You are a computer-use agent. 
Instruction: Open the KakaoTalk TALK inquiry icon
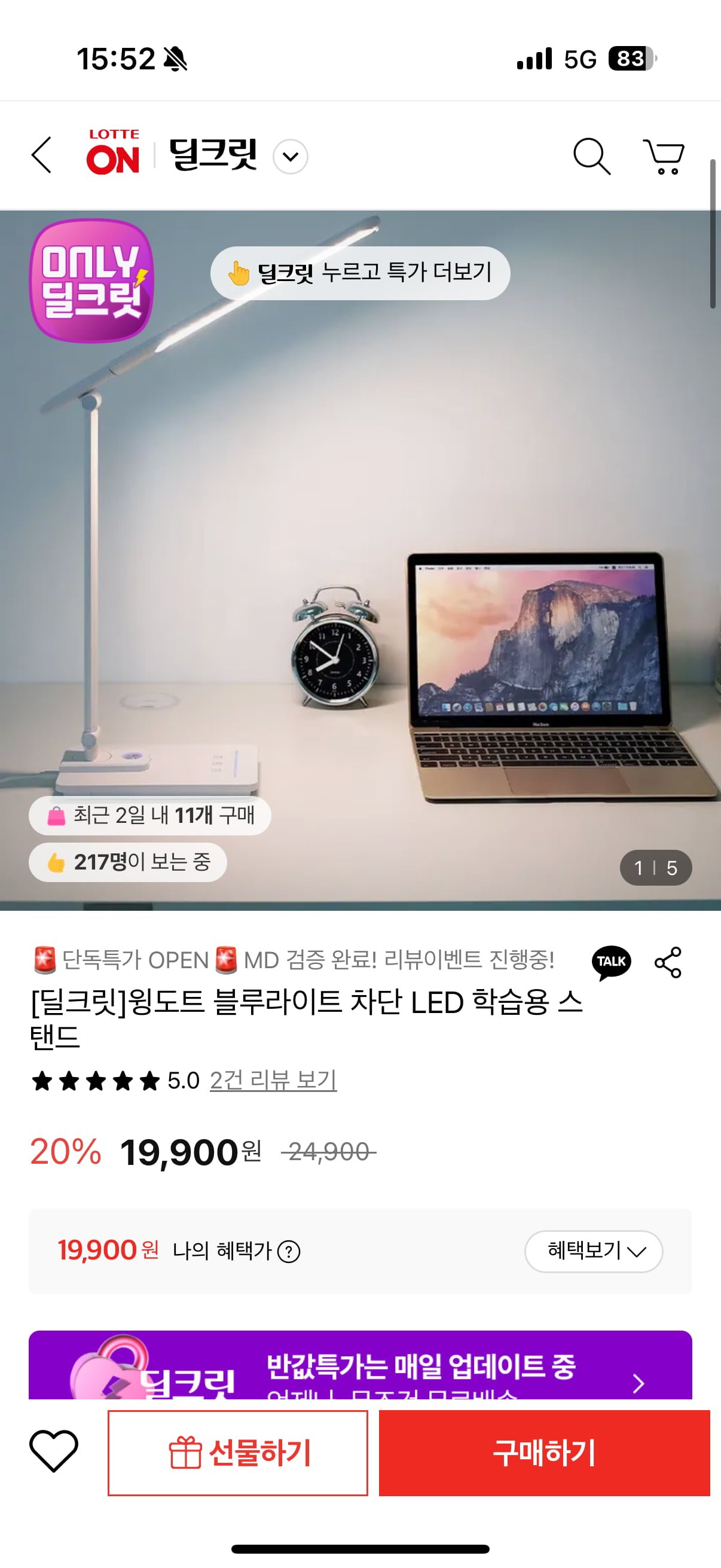click(611, 962)
